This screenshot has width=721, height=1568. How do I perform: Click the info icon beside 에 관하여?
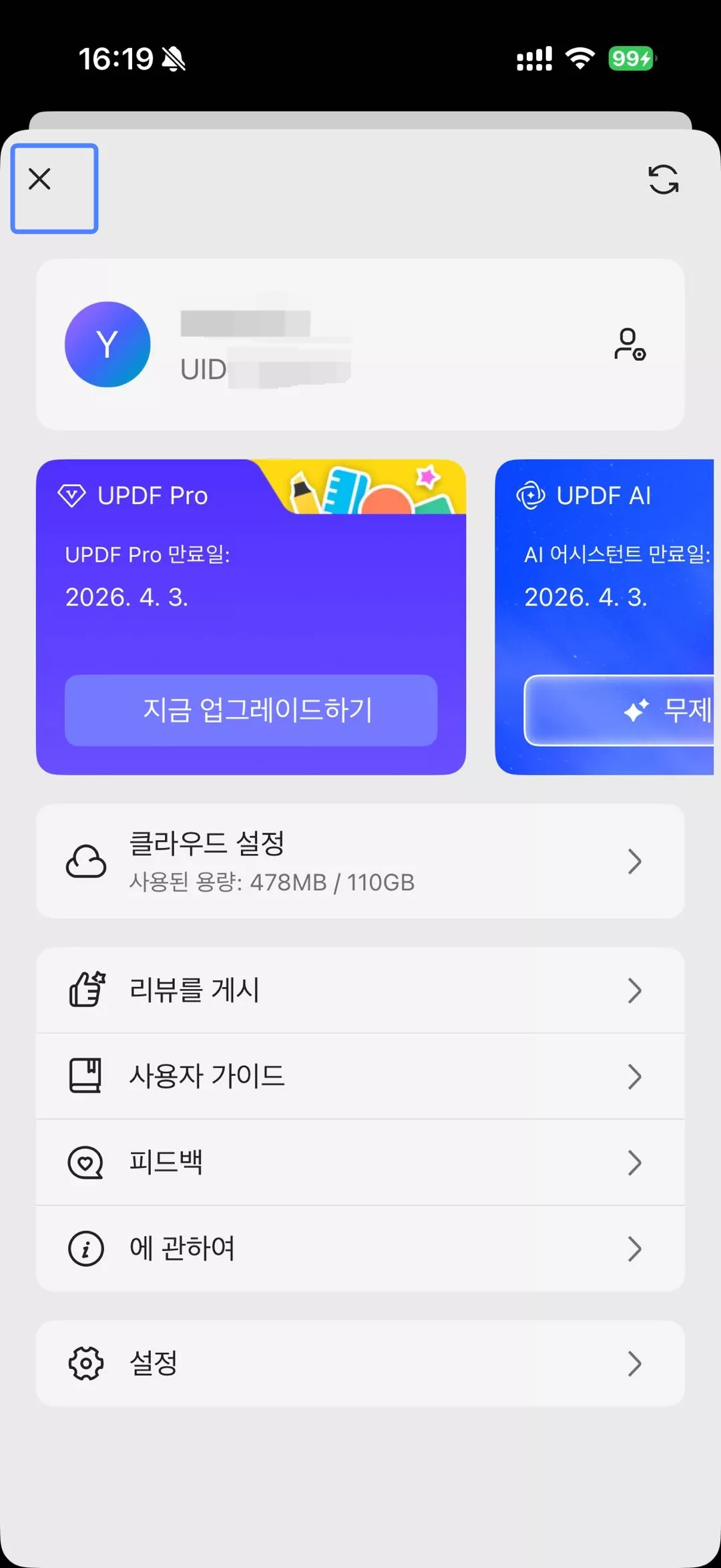(x=85, y=1247)
